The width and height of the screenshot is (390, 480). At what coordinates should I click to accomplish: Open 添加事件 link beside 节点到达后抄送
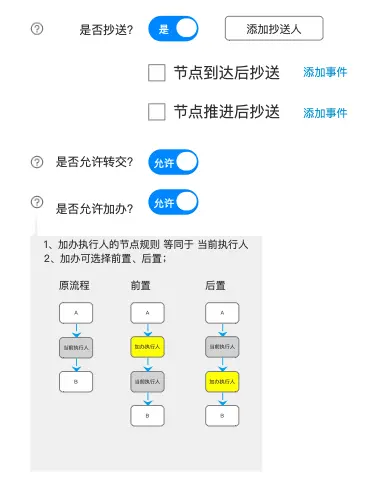click(325, 72)
